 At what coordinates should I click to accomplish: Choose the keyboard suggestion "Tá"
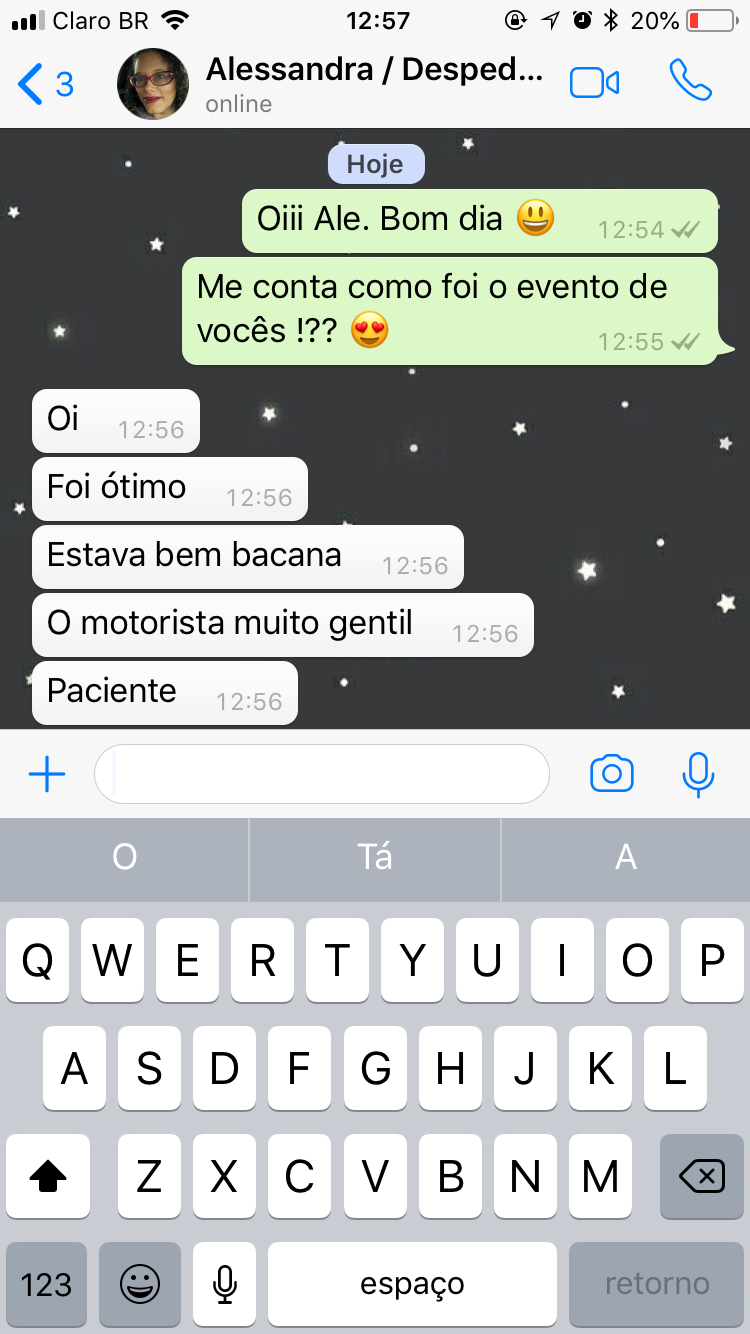(374, 857)
